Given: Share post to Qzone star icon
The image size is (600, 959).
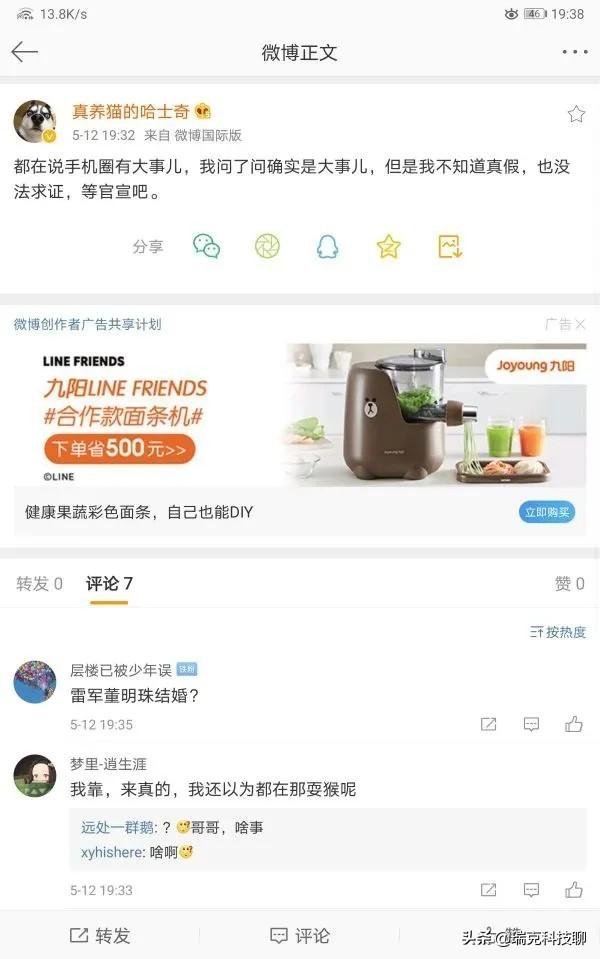Looking at the screenshot, I should pos(388,246).
